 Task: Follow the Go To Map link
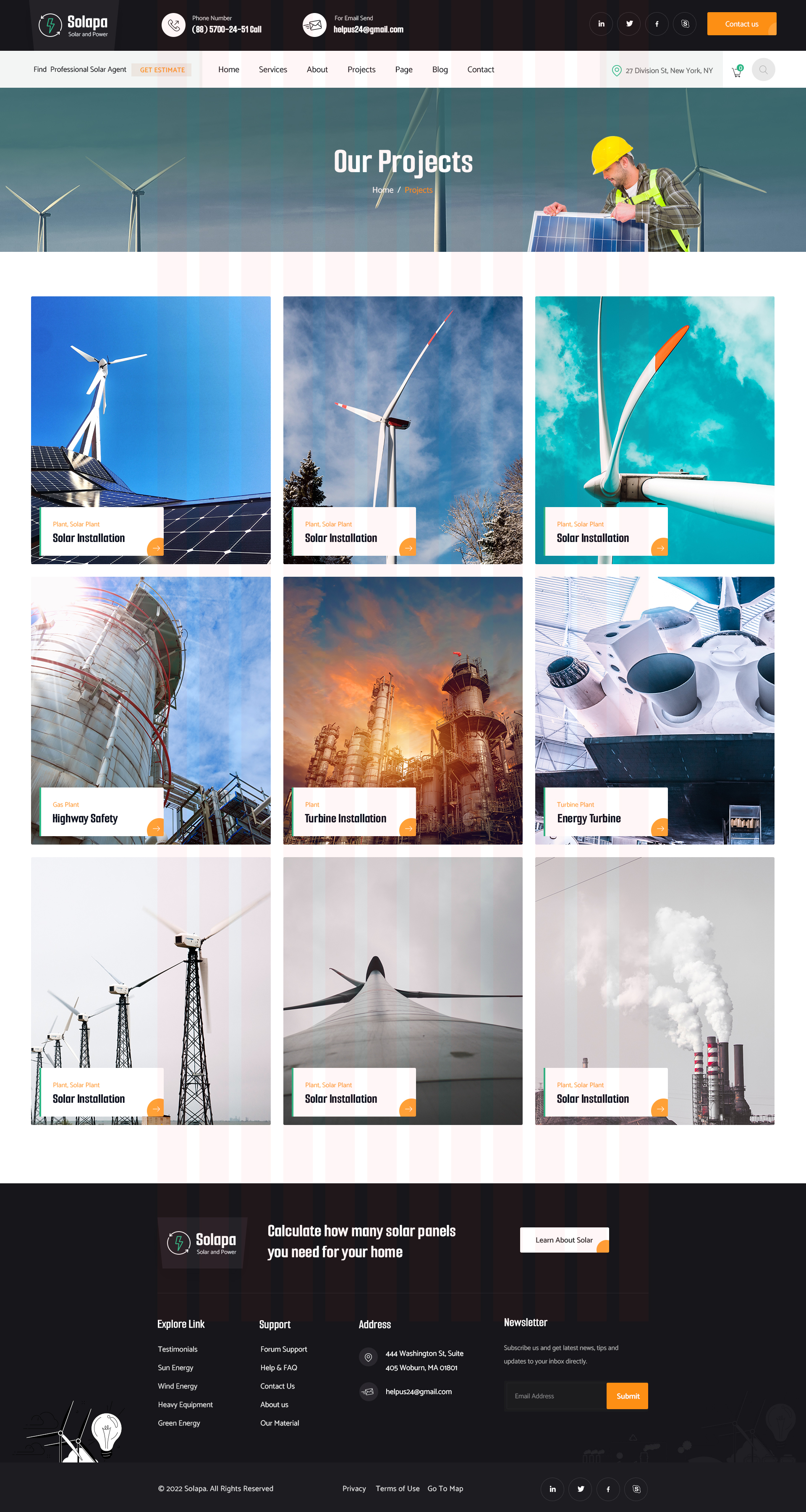coord(445,1488)
